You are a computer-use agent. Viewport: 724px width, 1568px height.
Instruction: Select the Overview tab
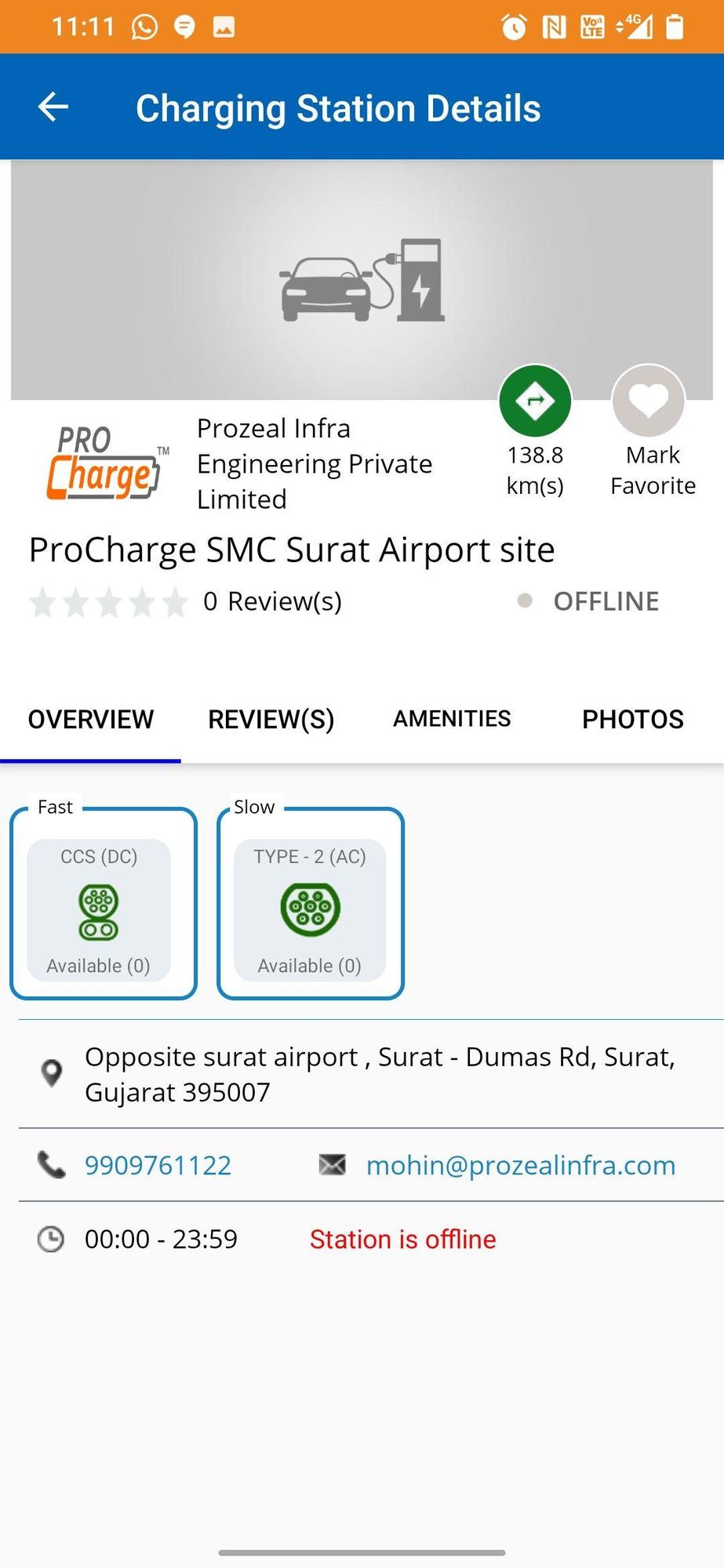click(91, 719)
